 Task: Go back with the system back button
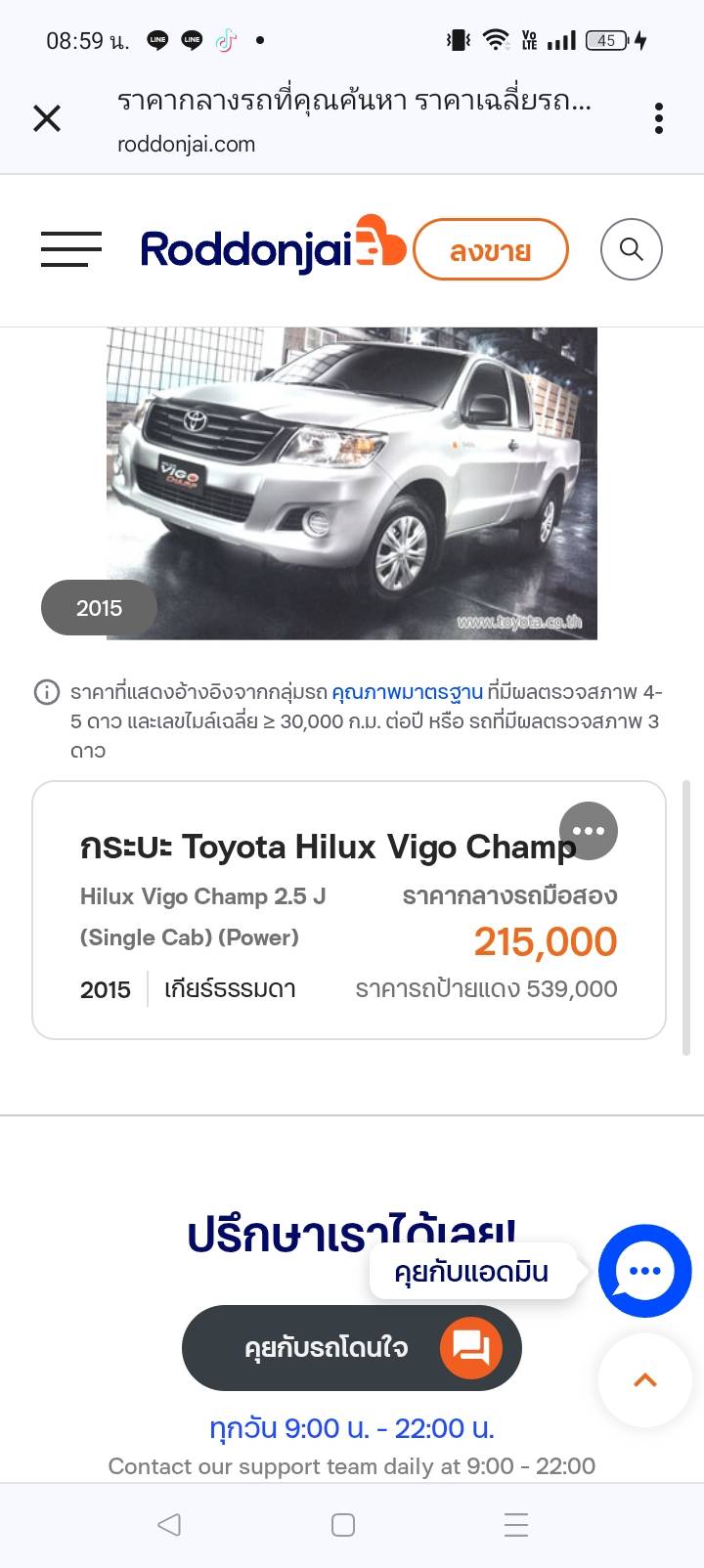[x=169, y=1525]
